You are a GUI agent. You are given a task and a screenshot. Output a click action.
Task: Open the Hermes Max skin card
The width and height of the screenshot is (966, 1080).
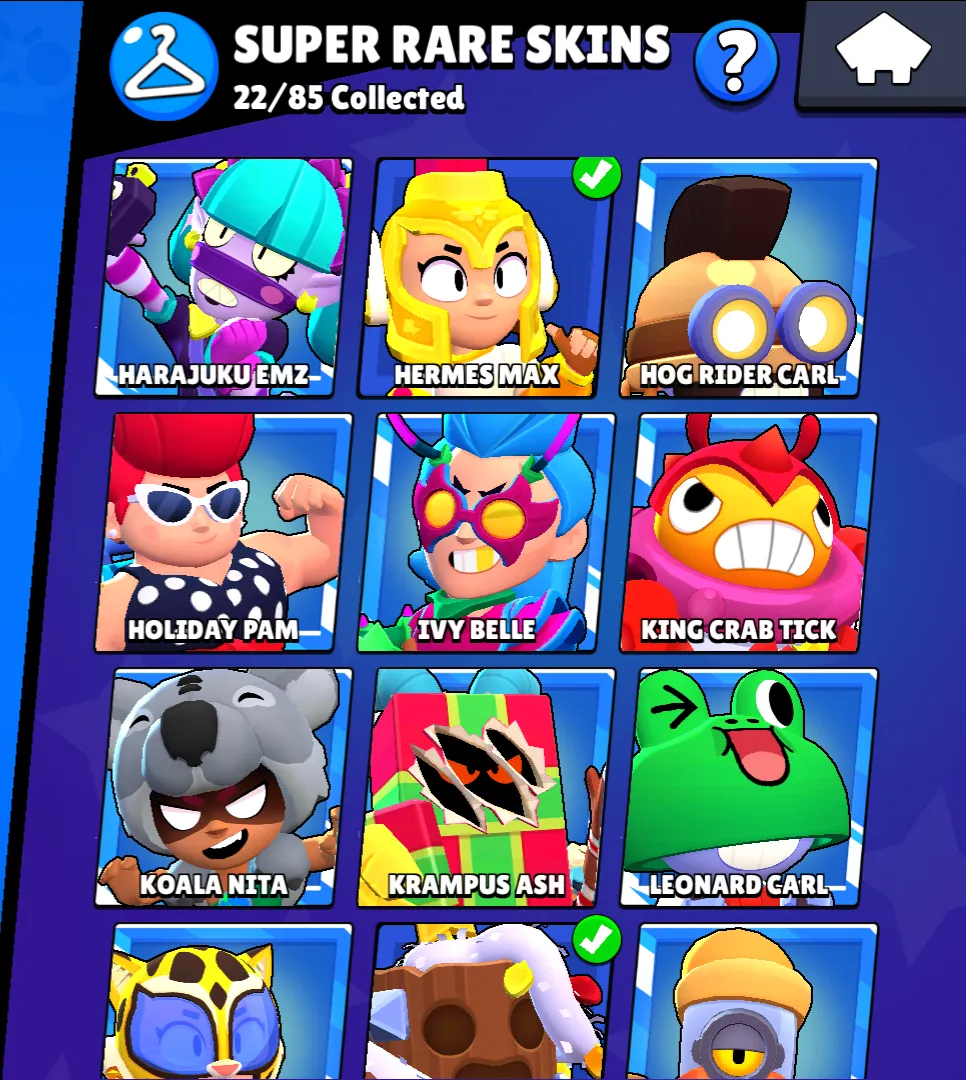(486, 277)
